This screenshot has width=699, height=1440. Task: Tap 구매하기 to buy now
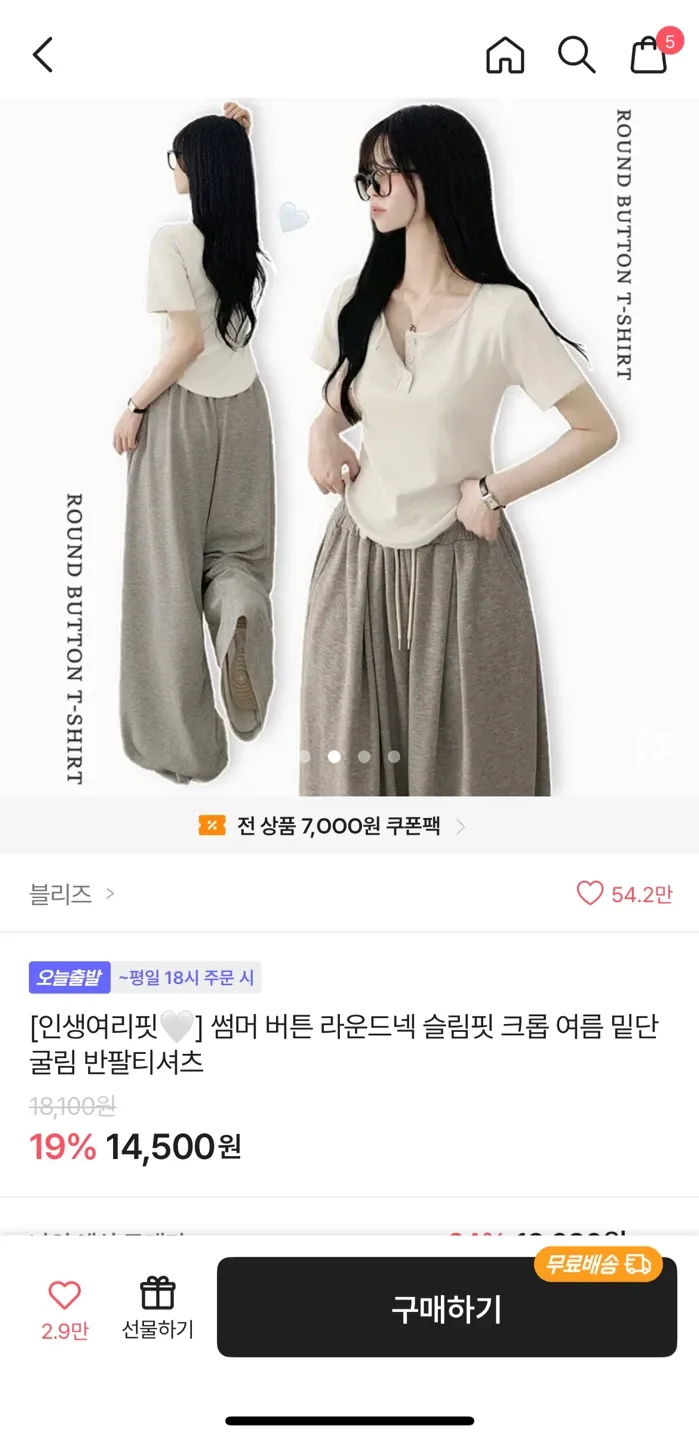[446, 1308]
